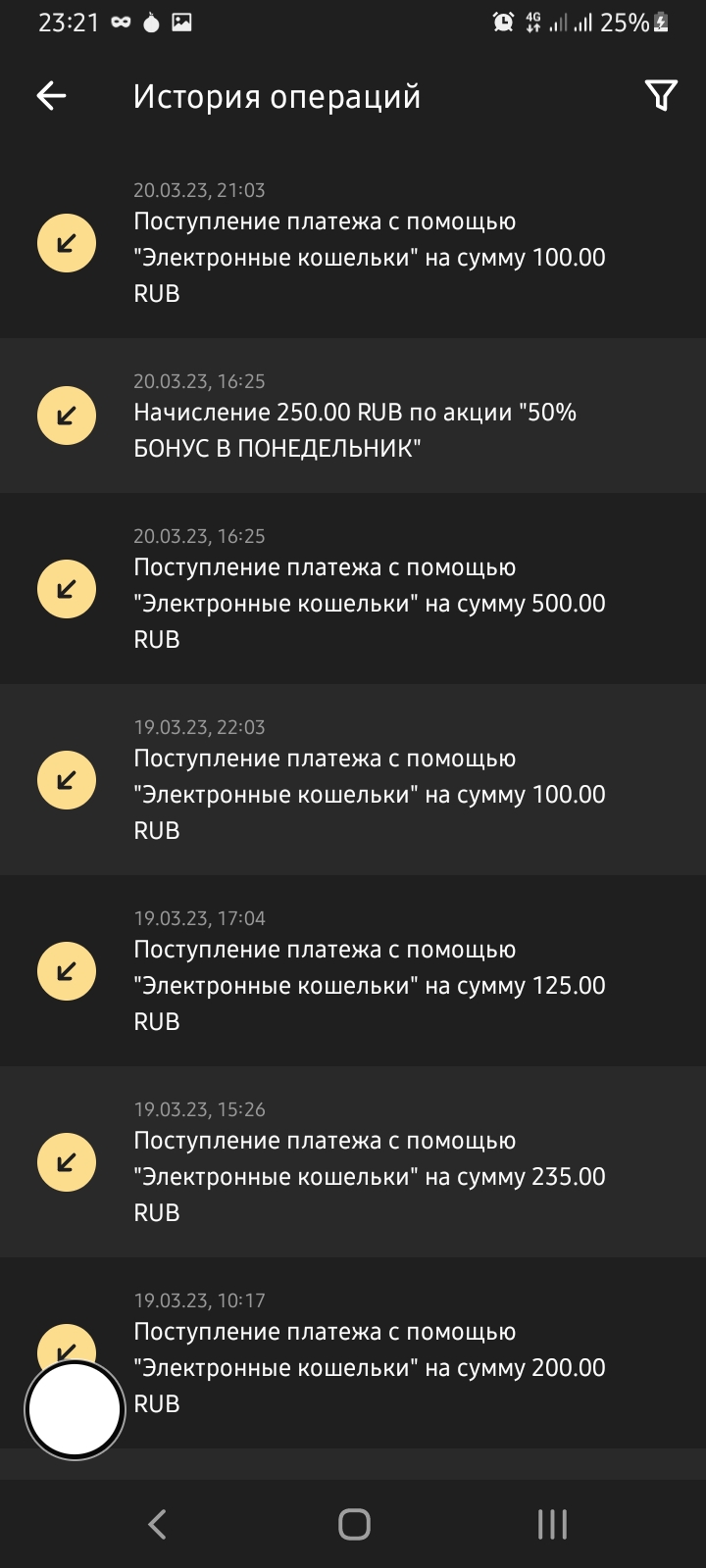Open the operations filter funnel
The image size is (706, 1568).
click(661, 96)
